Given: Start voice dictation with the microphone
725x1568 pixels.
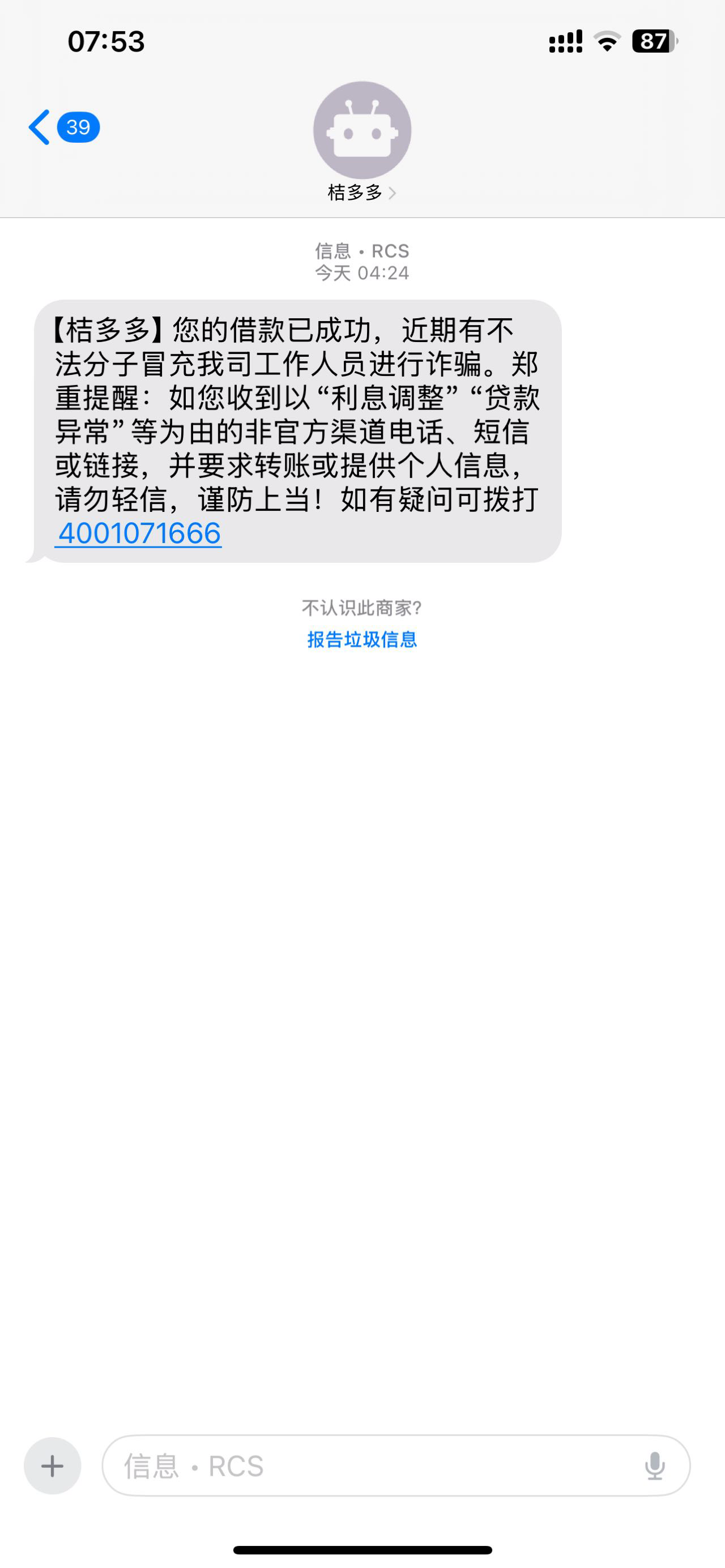Looking at the screenshot, I should point(655,1466).
